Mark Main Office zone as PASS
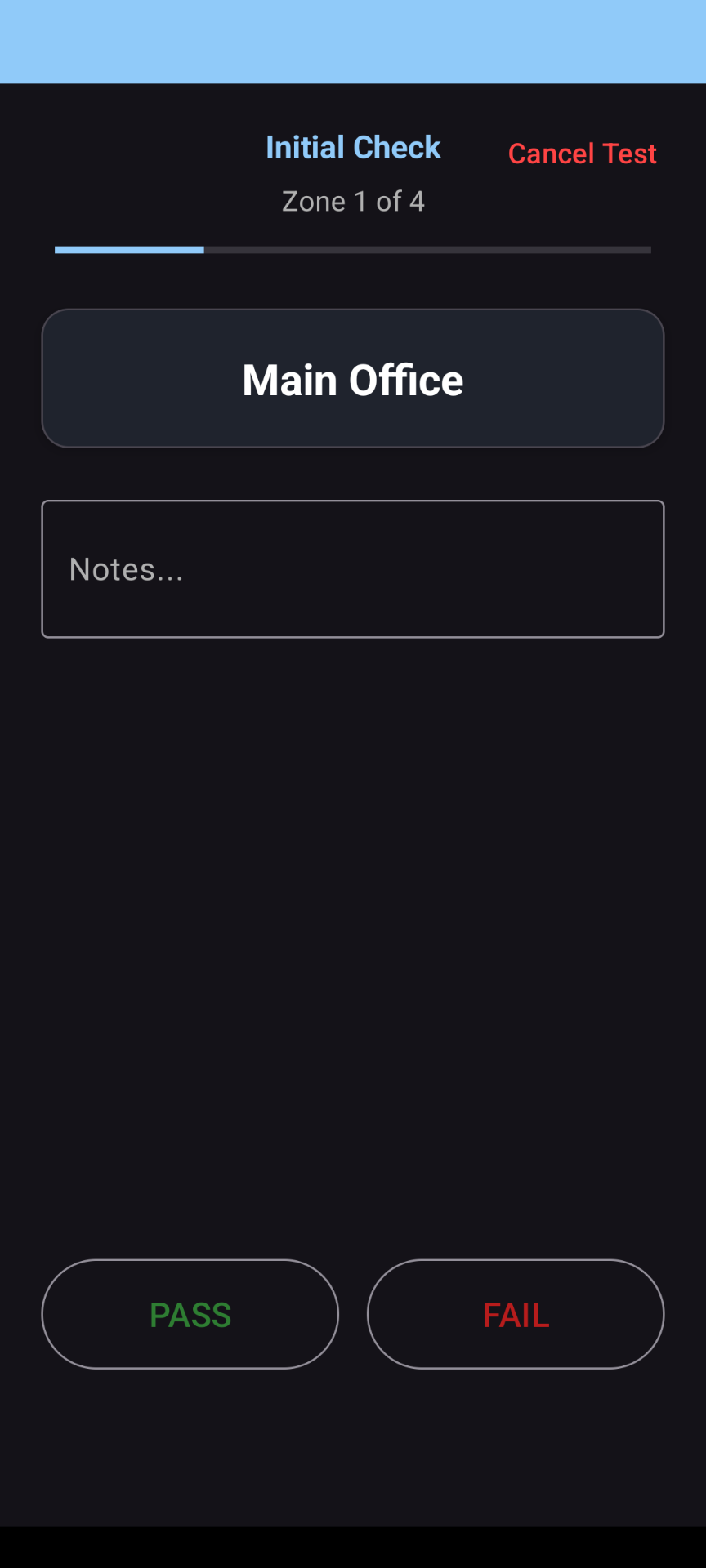 click(190, 1314)
